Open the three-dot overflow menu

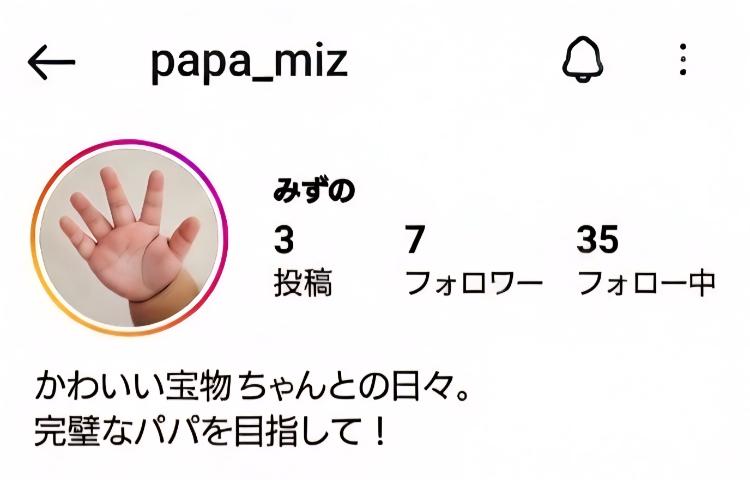pos(683,62)
